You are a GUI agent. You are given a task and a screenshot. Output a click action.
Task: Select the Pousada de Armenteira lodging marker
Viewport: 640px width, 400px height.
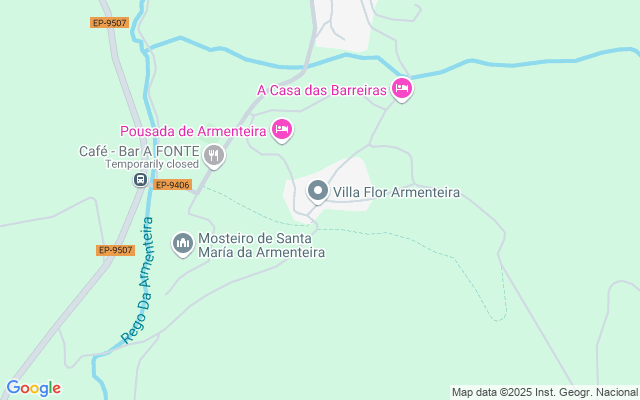pos(282,131)
